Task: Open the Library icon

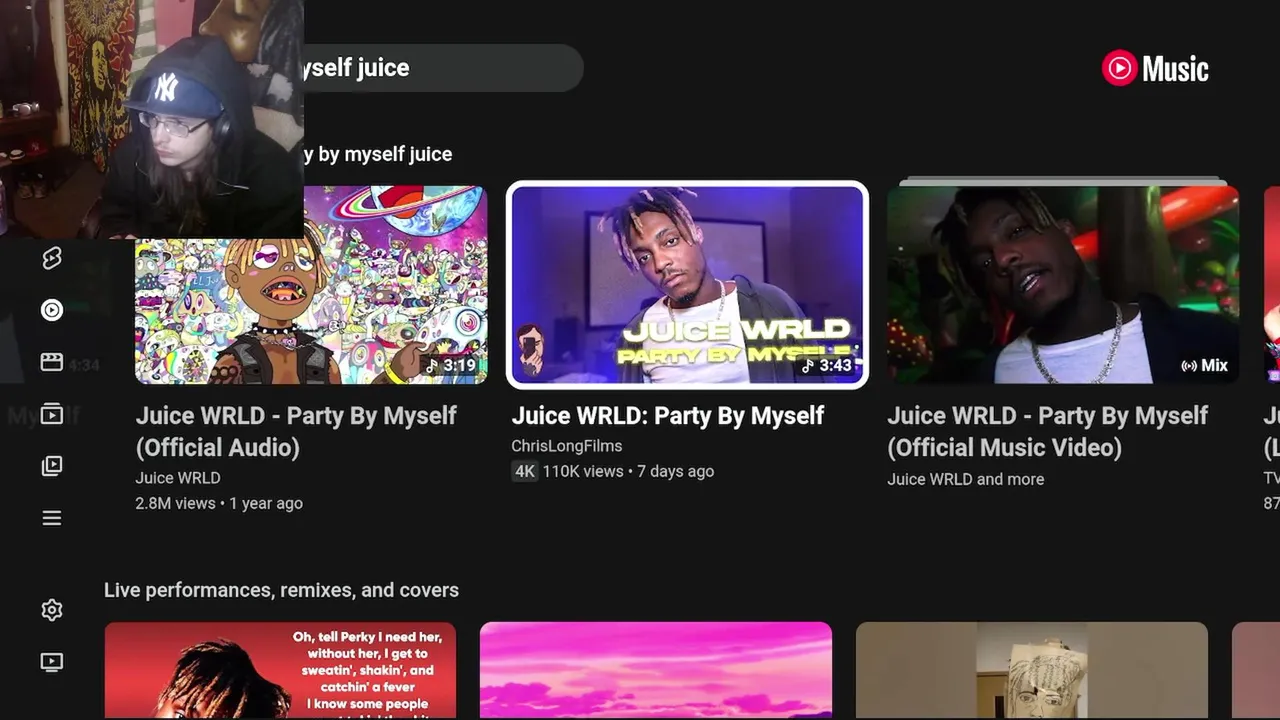Action: (52, 466)
